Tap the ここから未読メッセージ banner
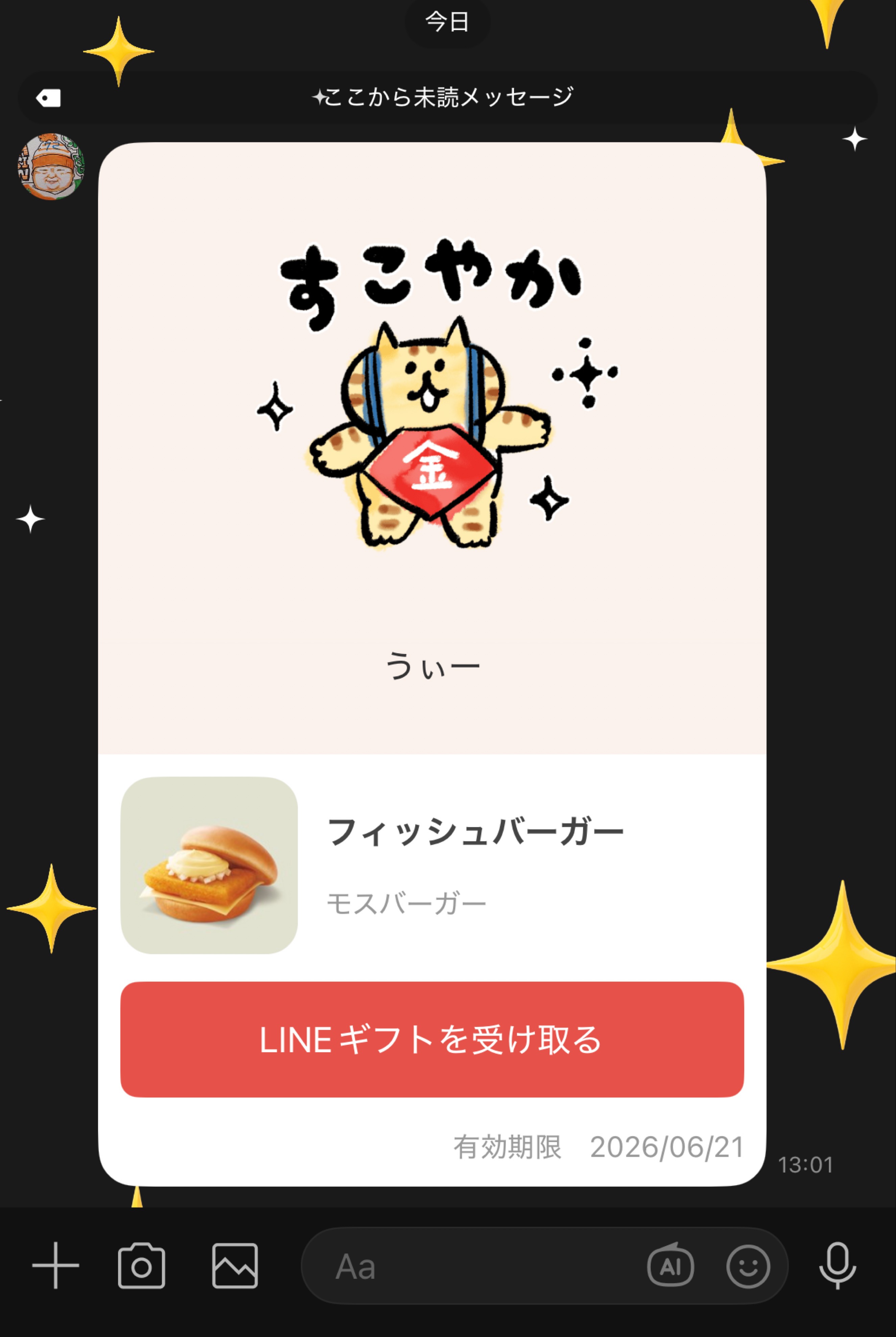This screenshot has height=1337, width=896. 447,97
